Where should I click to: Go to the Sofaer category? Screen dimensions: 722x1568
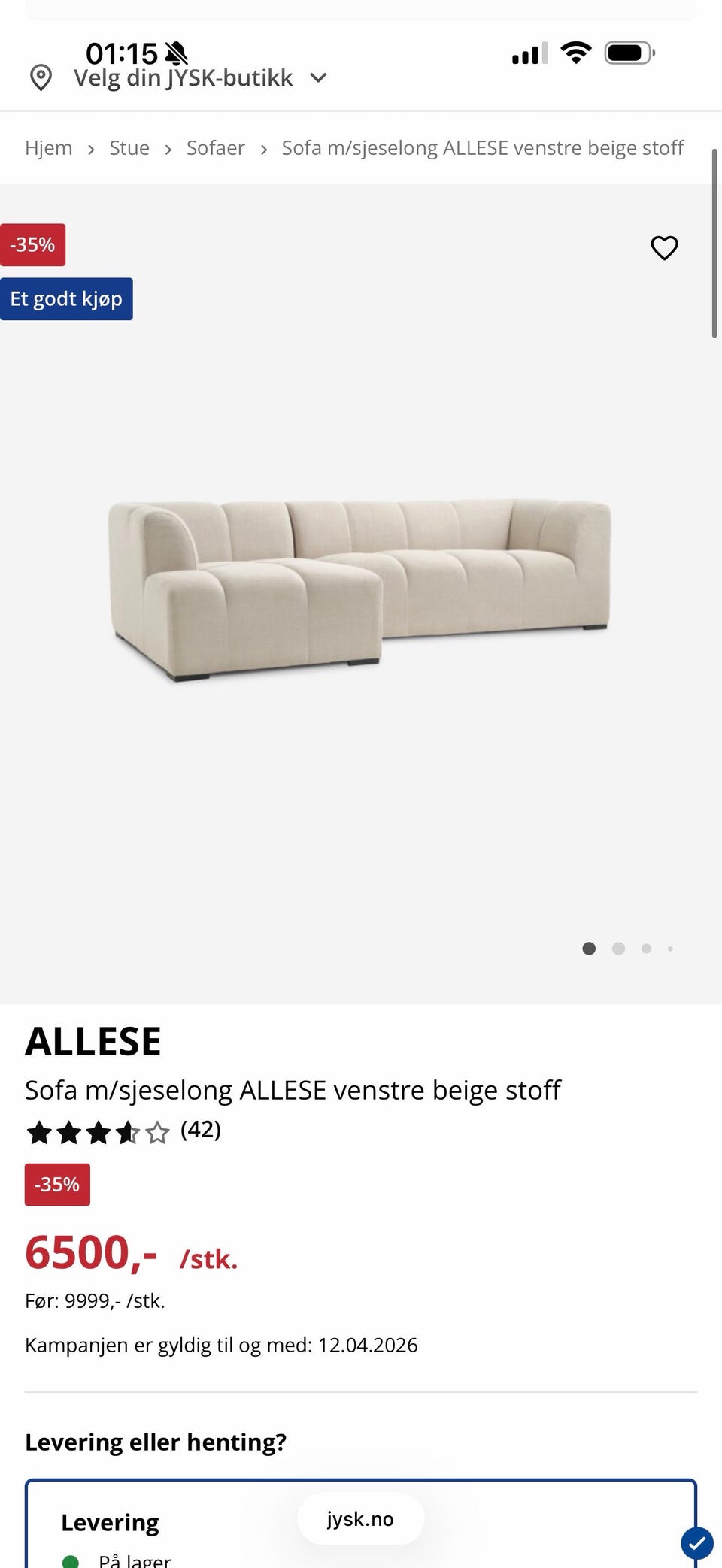215,147
